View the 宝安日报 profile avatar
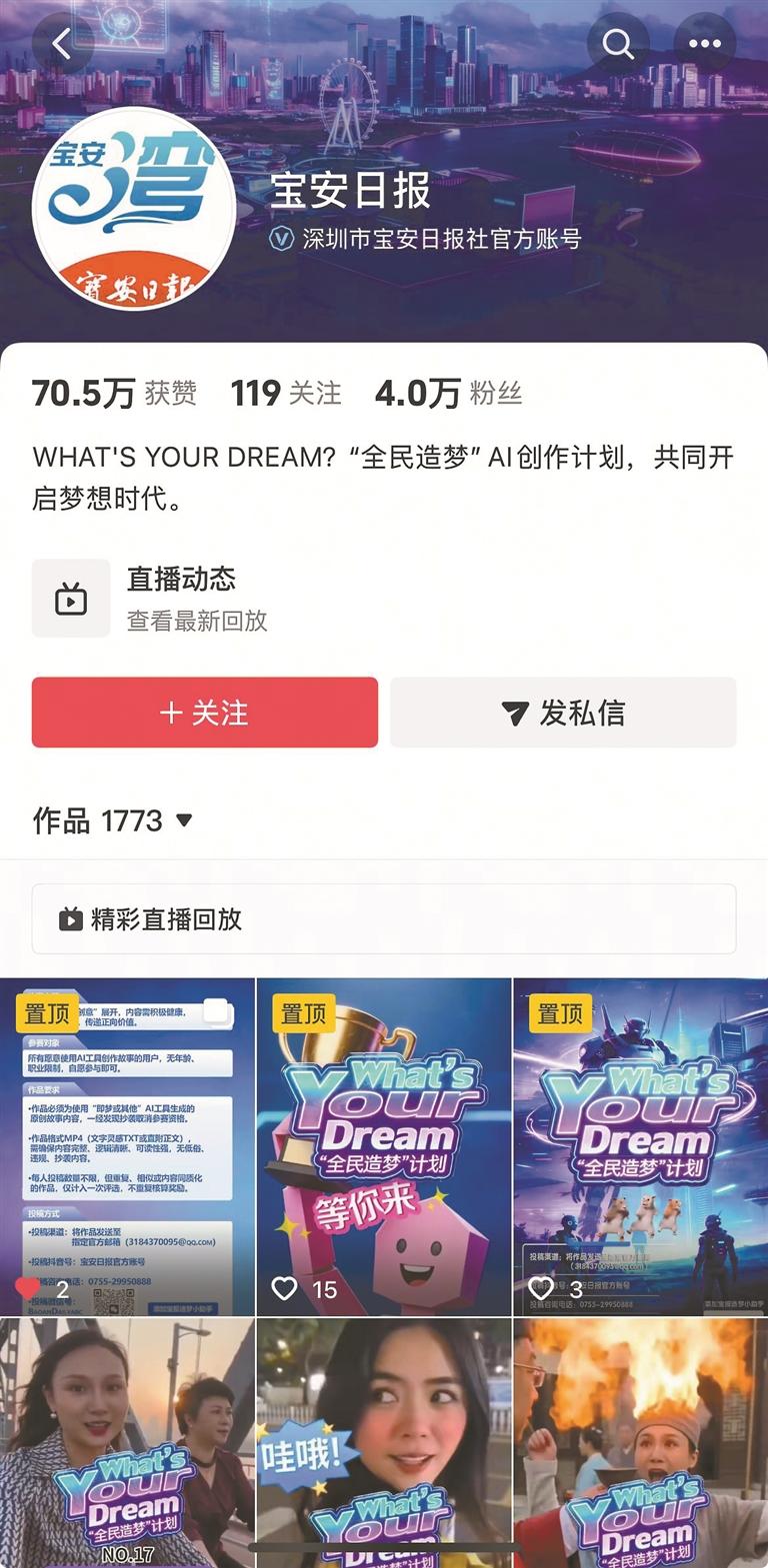The width and height of the screenshot is (768, 1568). (134, 210)
